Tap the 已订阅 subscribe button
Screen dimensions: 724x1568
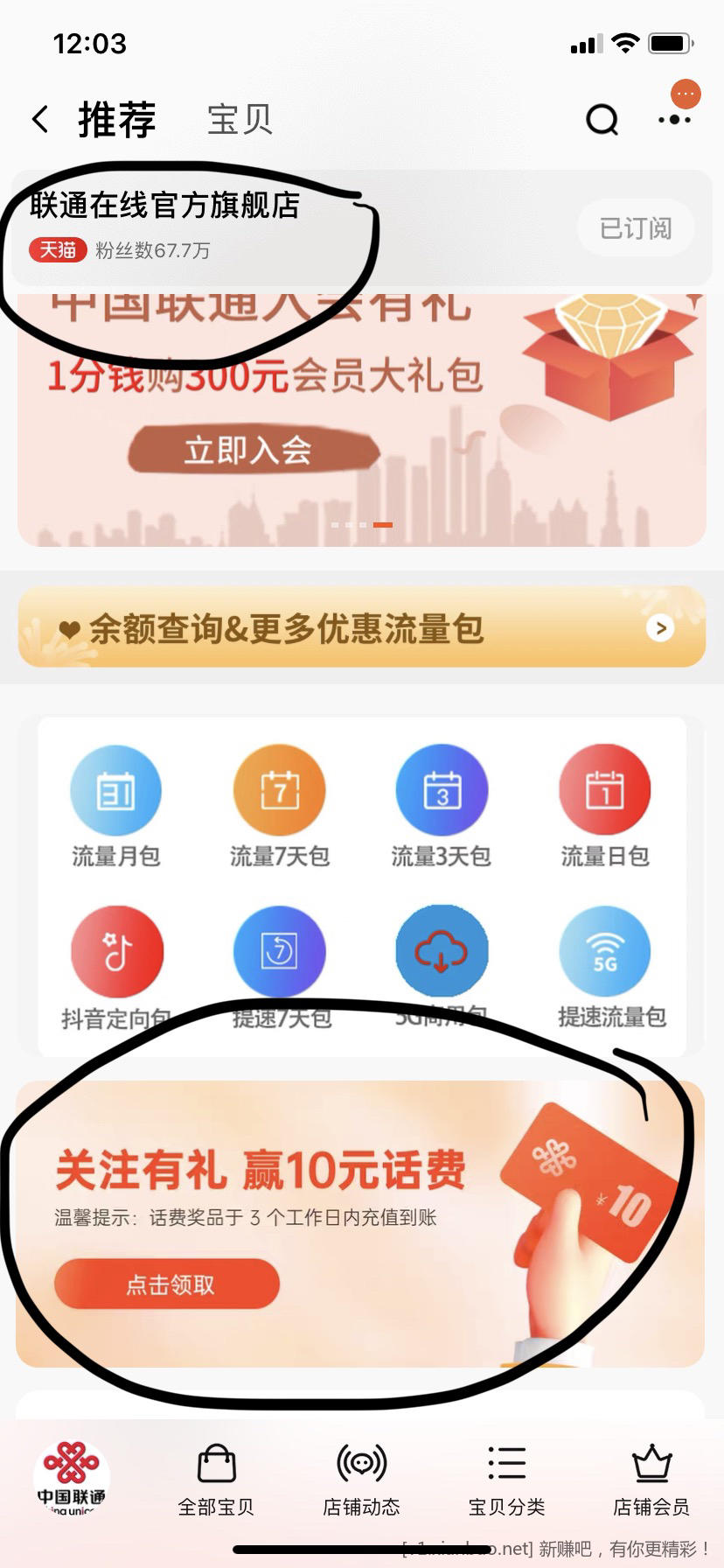[636, 228]
